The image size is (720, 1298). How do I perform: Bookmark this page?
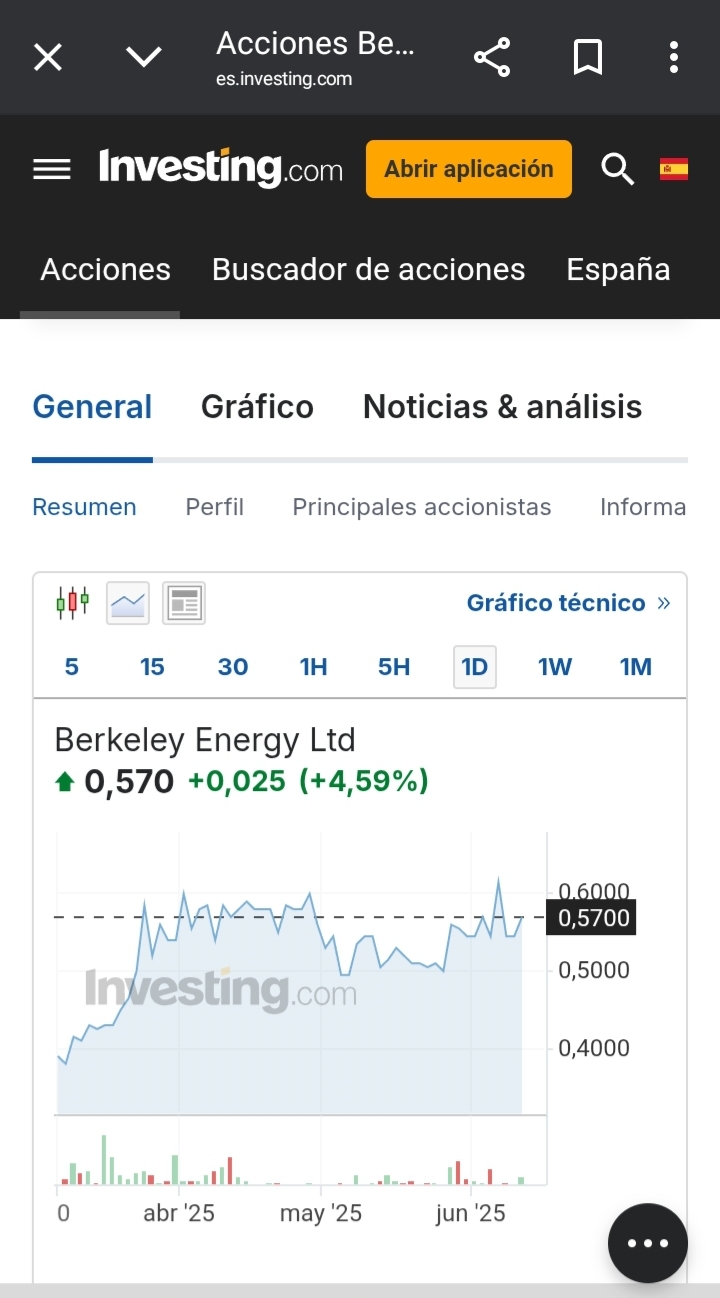point(588,57)
